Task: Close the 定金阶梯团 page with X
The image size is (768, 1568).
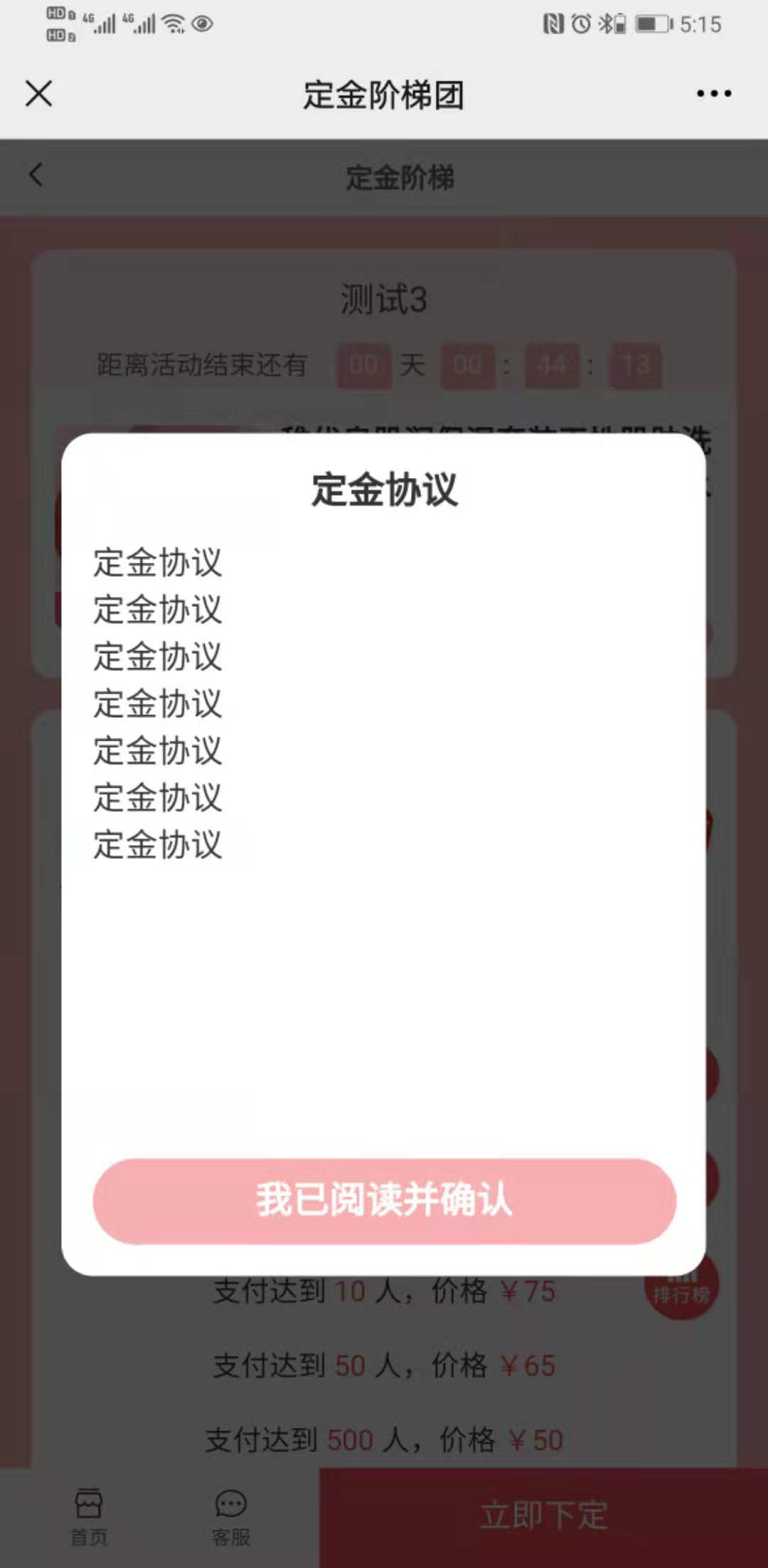Action: (39, 93)
